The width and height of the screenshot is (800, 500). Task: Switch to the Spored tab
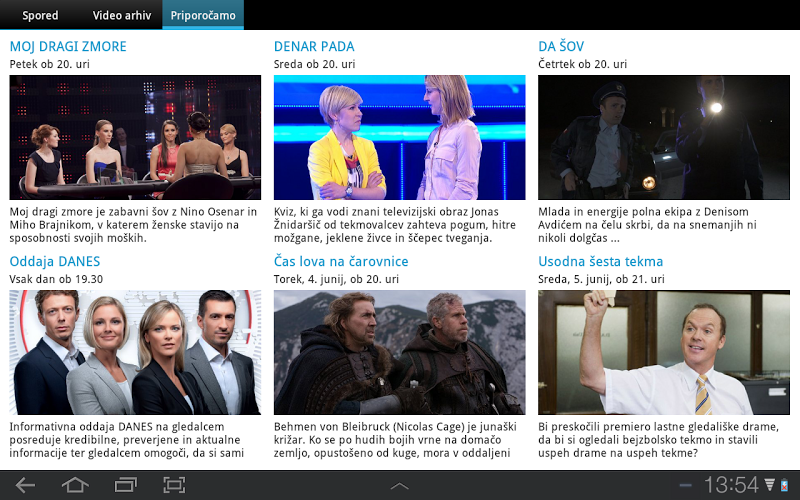(x=40, y=15)
